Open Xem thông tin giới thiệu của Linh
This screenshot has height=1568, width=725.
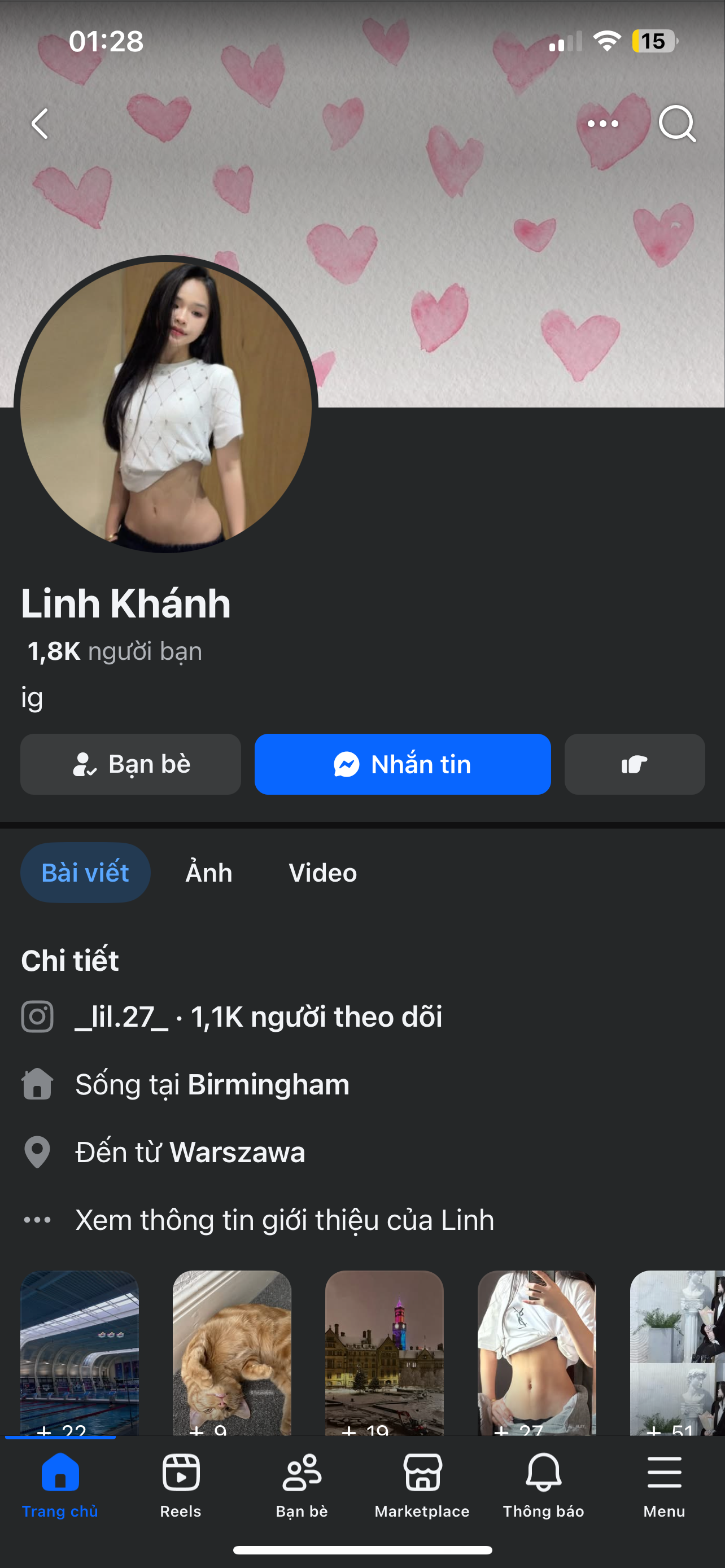coord(284,1220)
